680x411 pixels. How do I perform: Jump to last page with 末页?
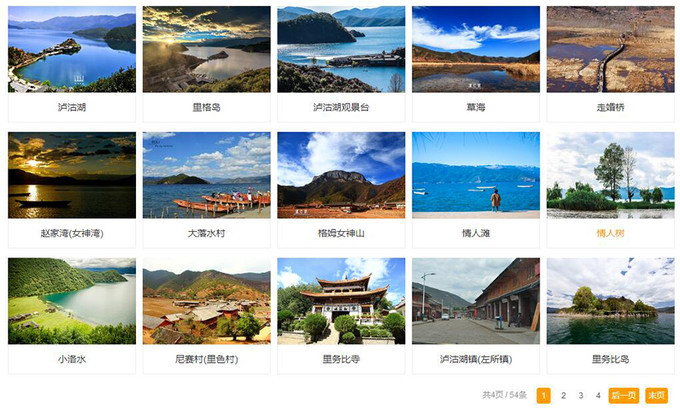click(x=656, y=395)
